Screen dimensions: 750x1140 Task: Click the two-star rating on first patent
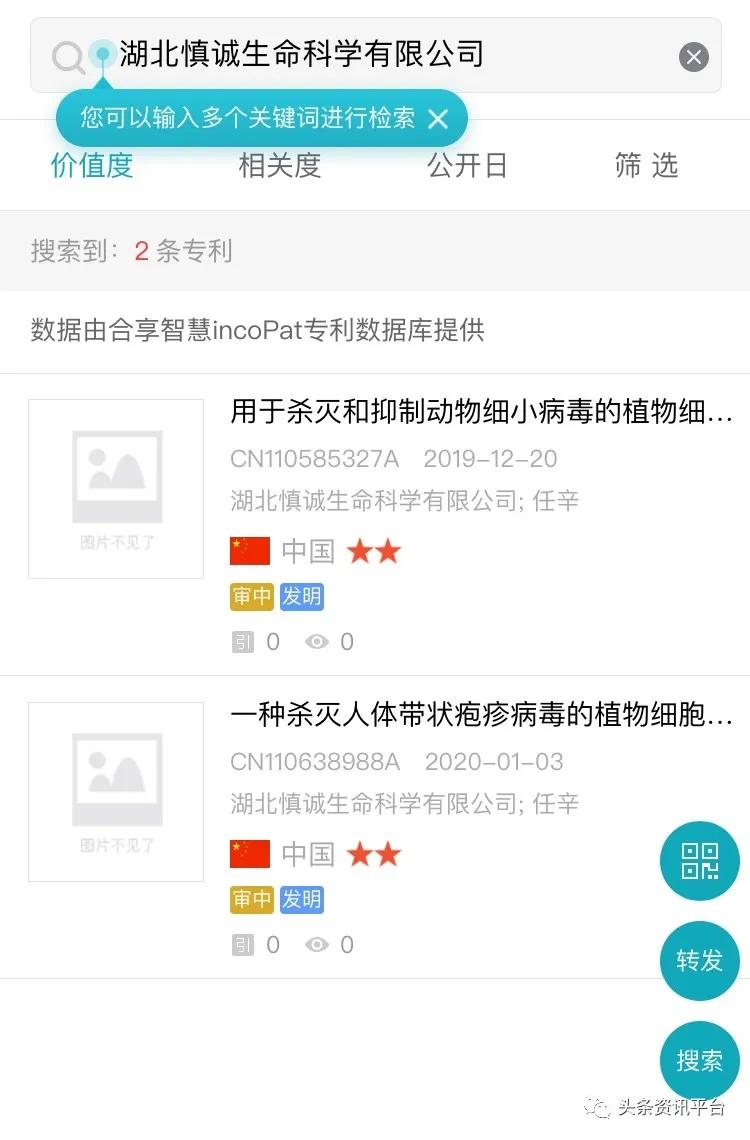pos(373,550)
